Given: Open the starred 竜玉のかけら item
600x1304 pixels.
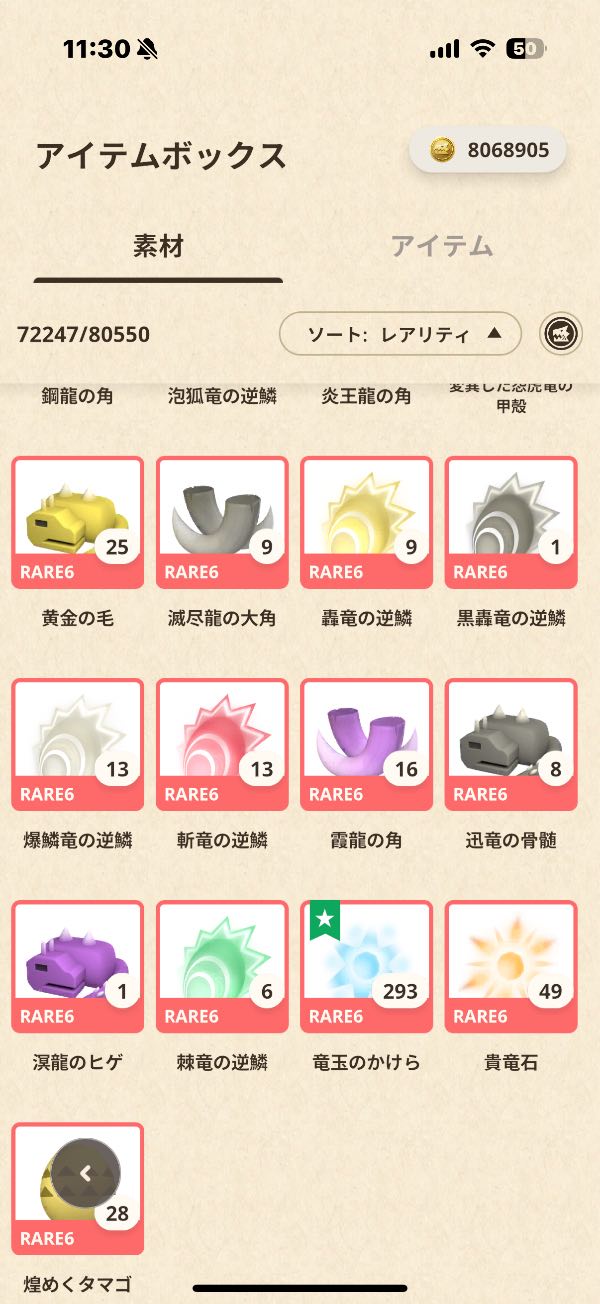Looking at the screenshot, I should coord(366,967).
